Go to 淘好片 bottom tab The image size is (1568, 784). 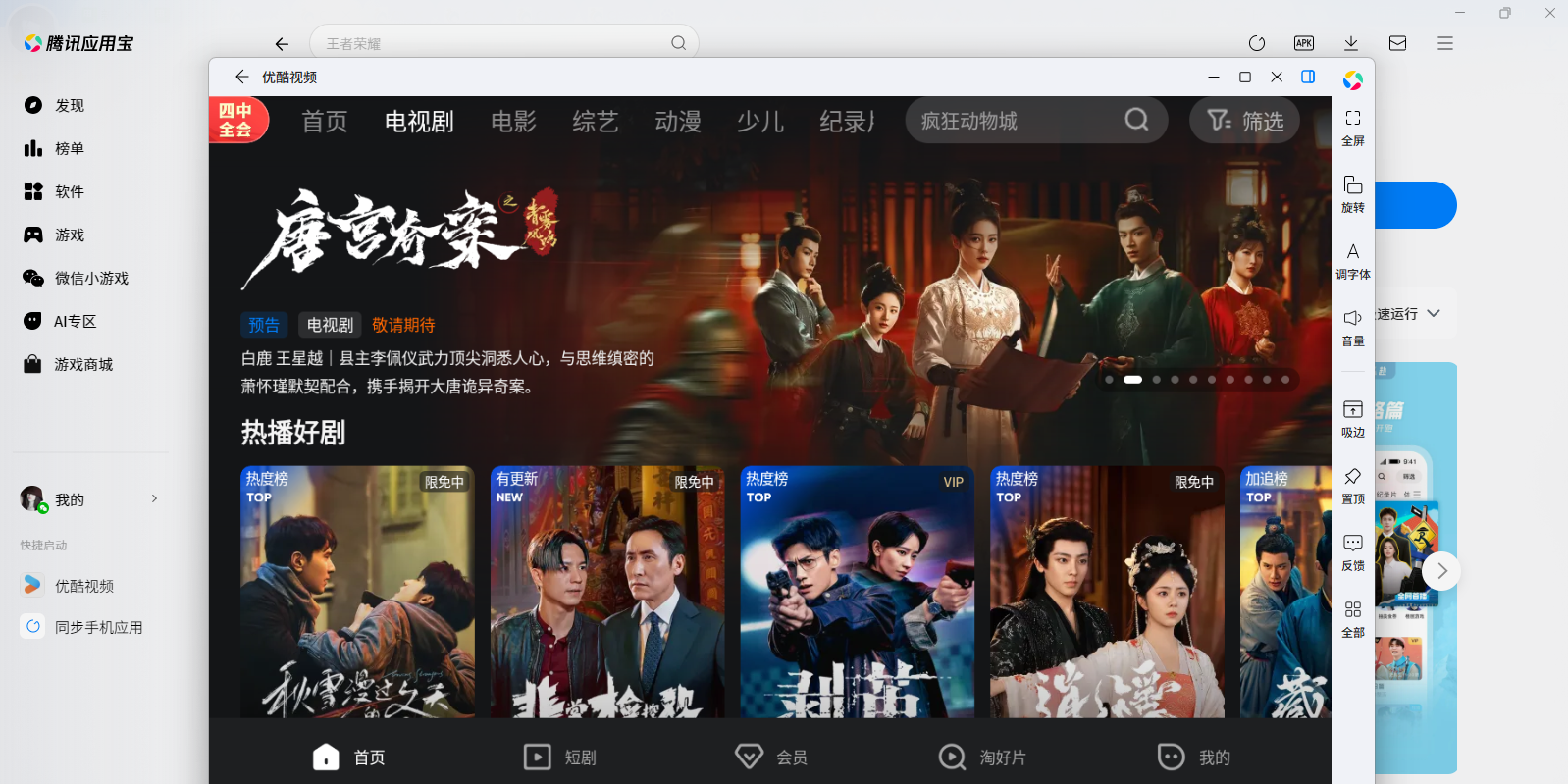[982, 757]
